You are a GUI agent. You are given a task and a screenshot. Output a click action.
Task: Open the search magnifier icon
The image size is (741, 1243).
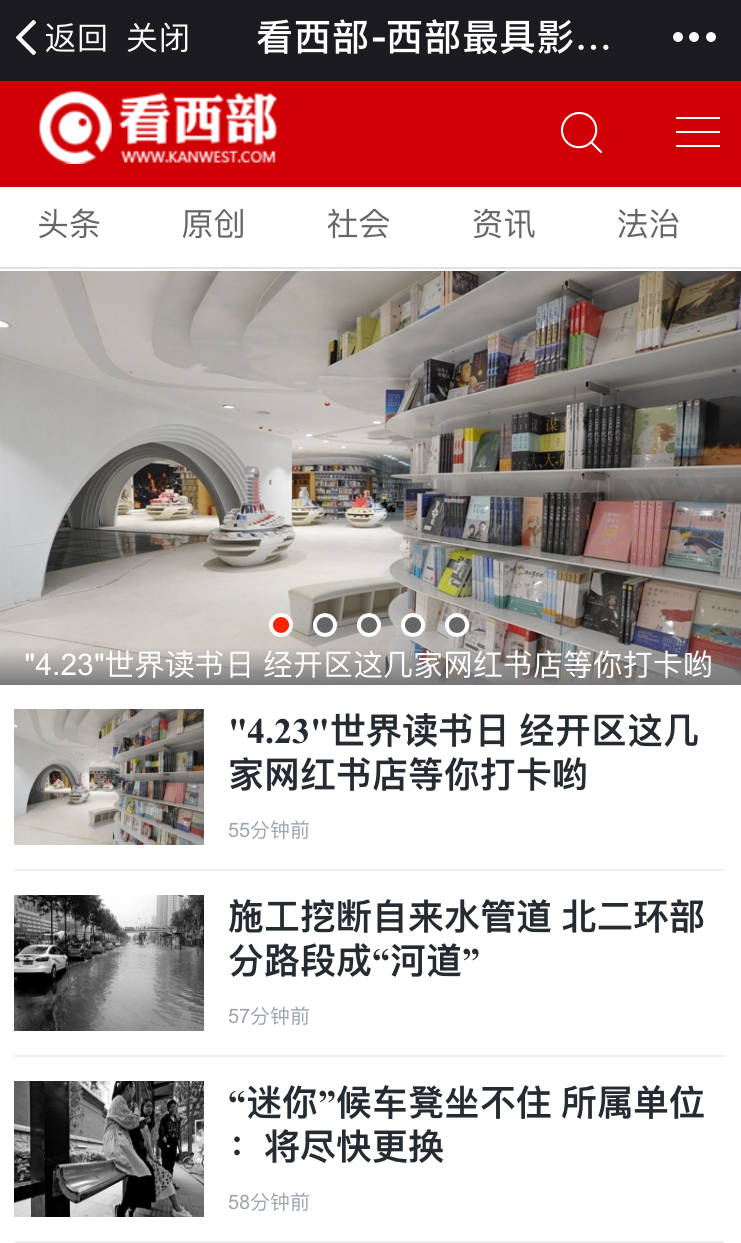[581, 133]
